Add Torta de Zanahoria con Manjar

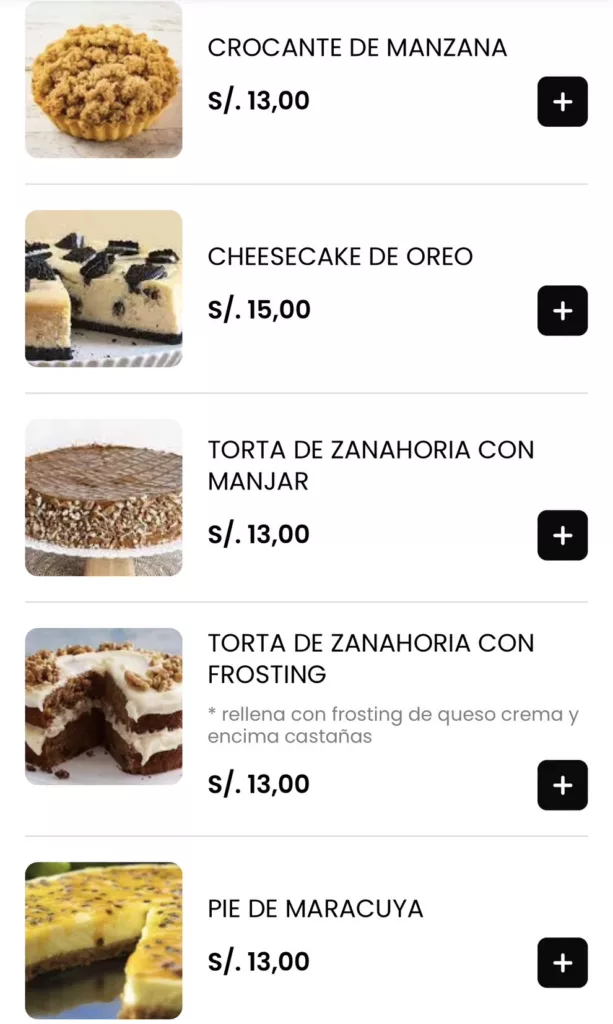coord(562,535)
